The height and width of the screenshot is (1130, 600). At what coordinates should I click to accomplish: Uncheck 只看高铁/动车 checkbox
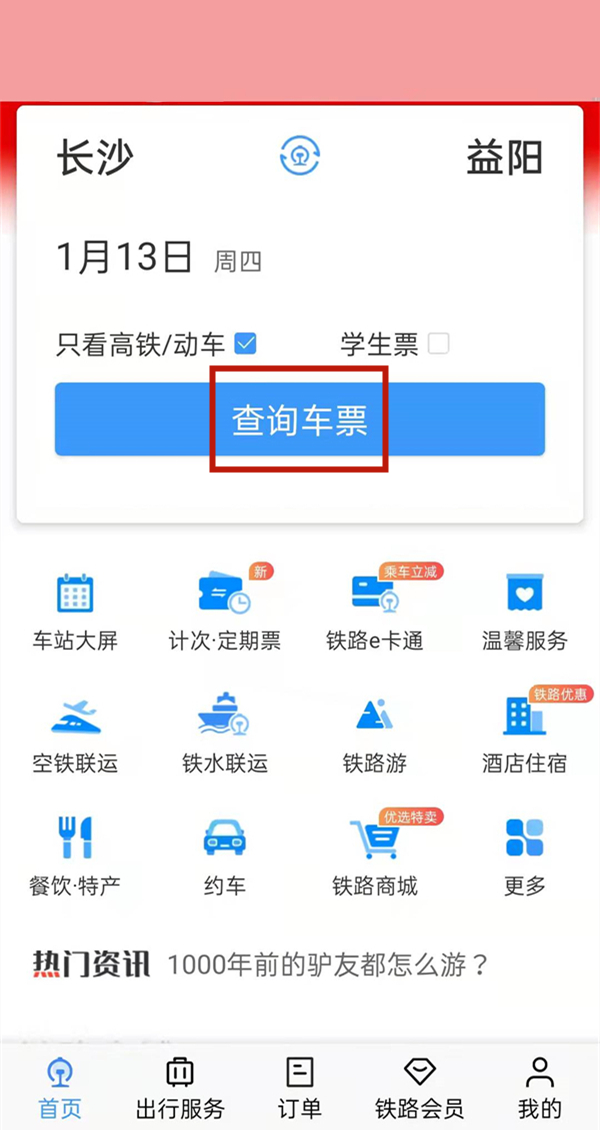pyautogui.click(x=245, y=344)
